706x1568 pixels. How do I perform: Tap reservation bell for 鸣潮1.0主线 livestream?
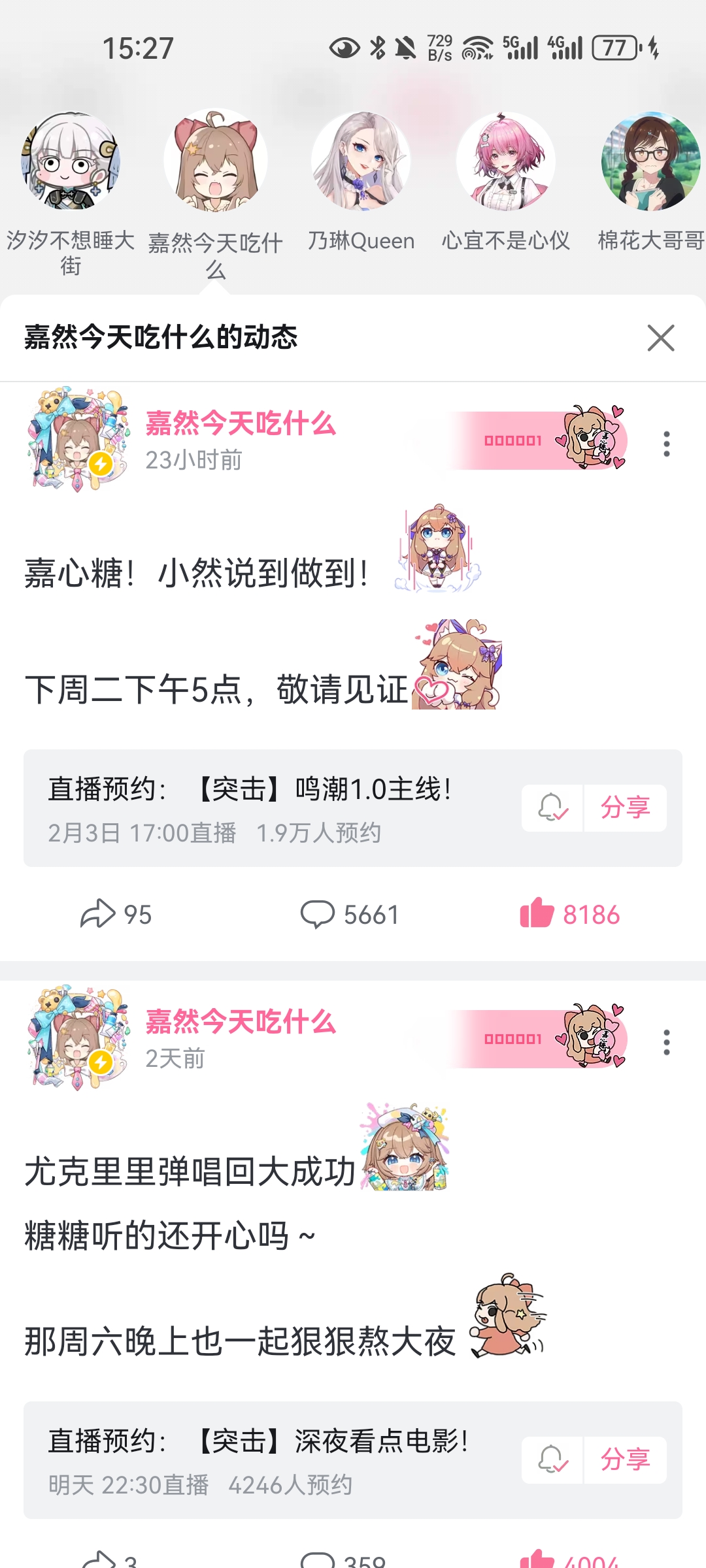click(552, 808)
